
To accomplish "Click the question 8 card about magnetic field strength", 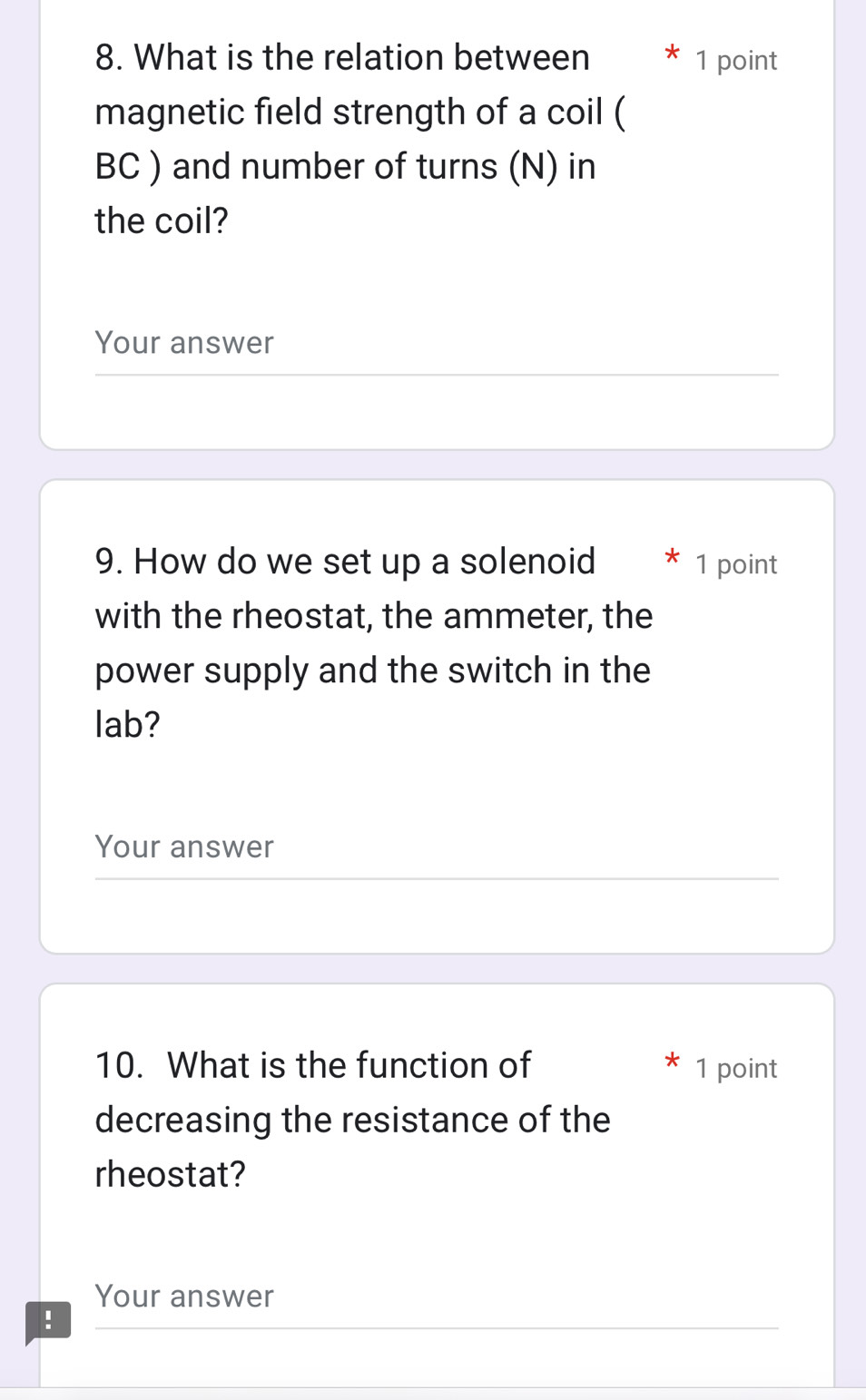I will coord(437,227).
